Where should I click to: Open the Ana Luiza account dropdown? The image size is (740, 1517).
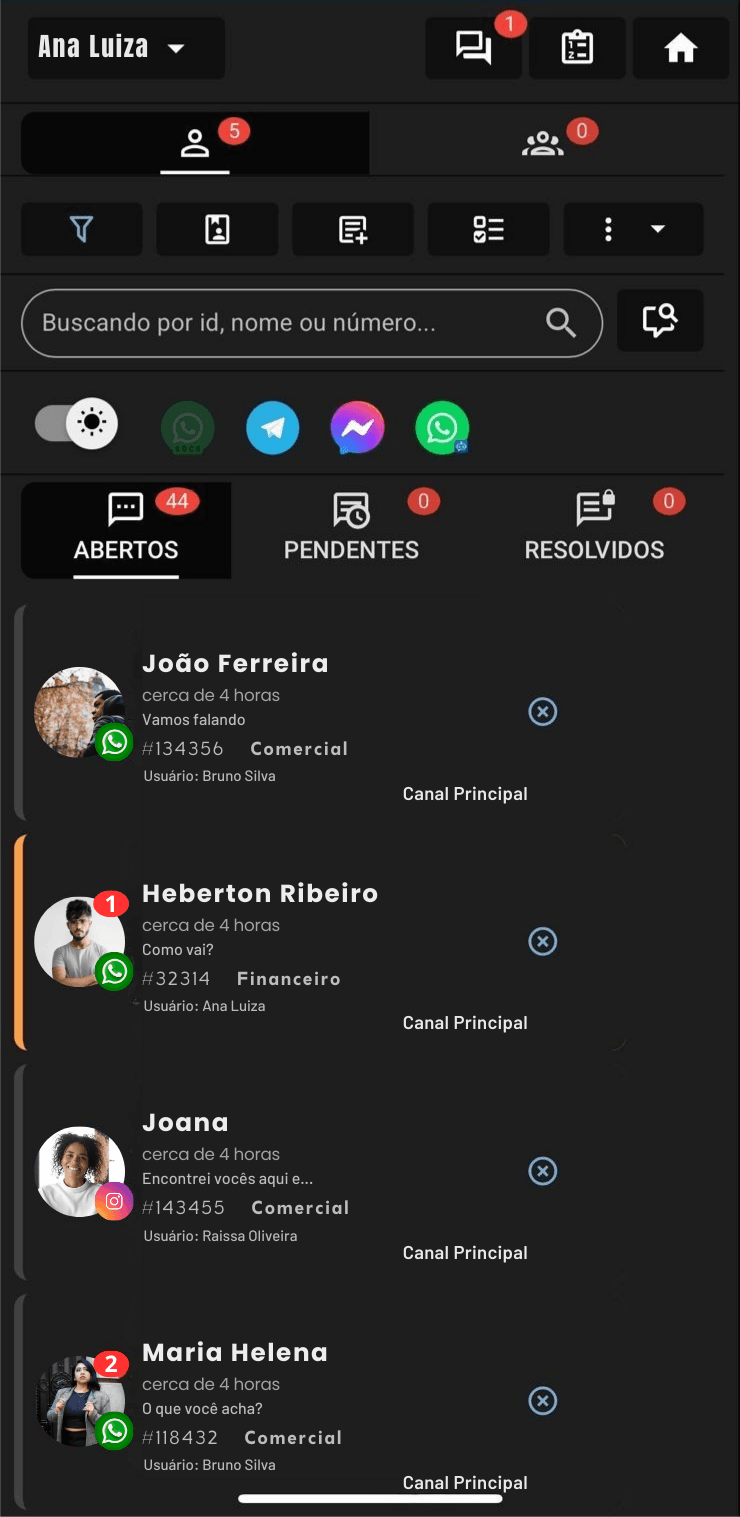coord(125,47)
